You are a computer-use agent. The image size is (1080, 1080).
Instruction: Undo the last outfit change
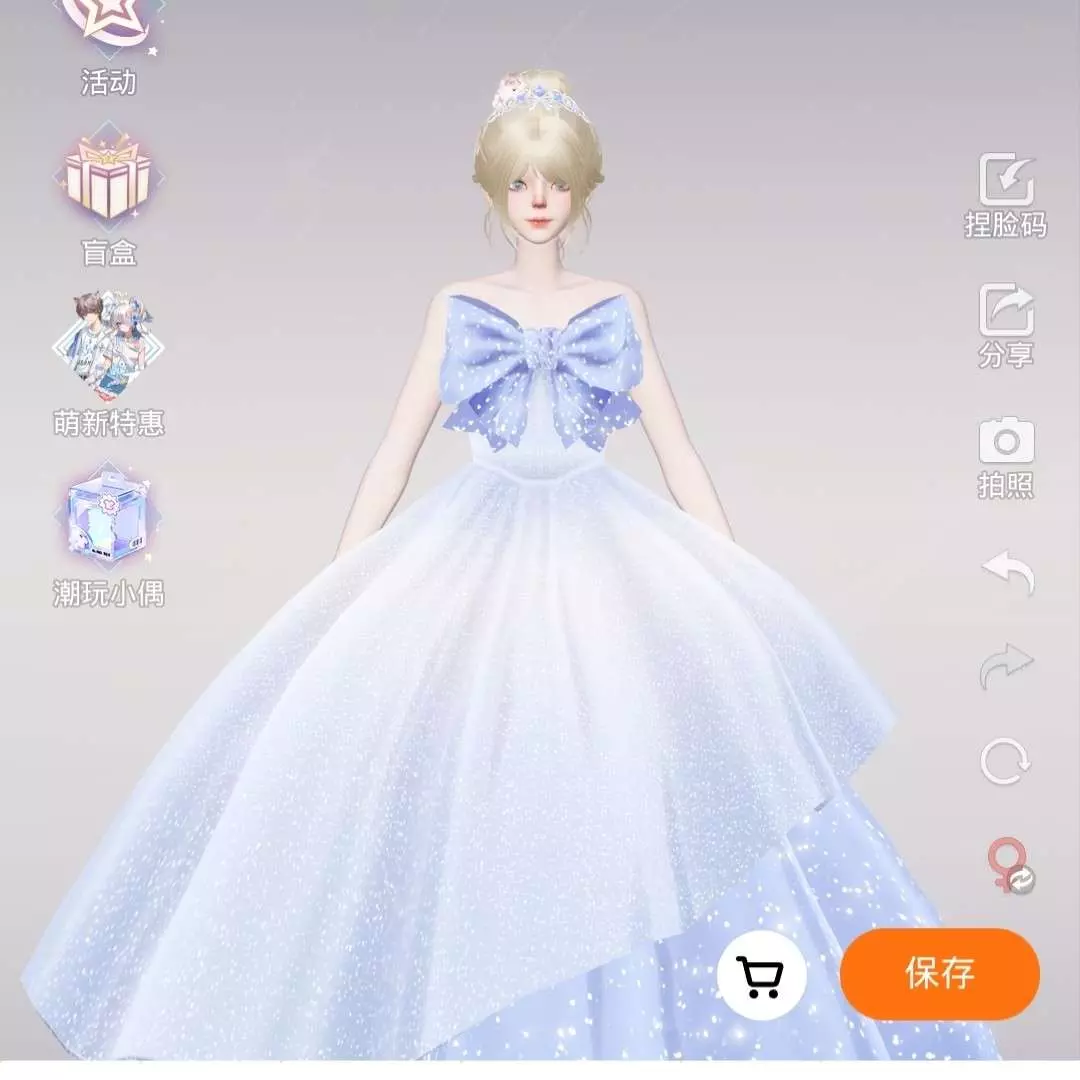pos(1007,573)
